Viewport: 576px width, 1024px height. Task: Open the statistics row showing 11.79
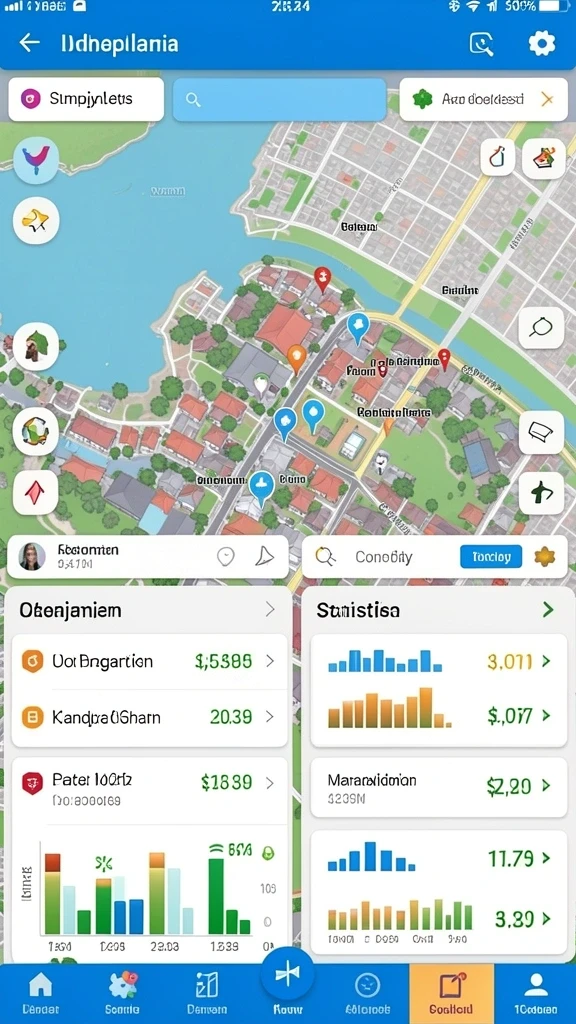coord(439,858)
